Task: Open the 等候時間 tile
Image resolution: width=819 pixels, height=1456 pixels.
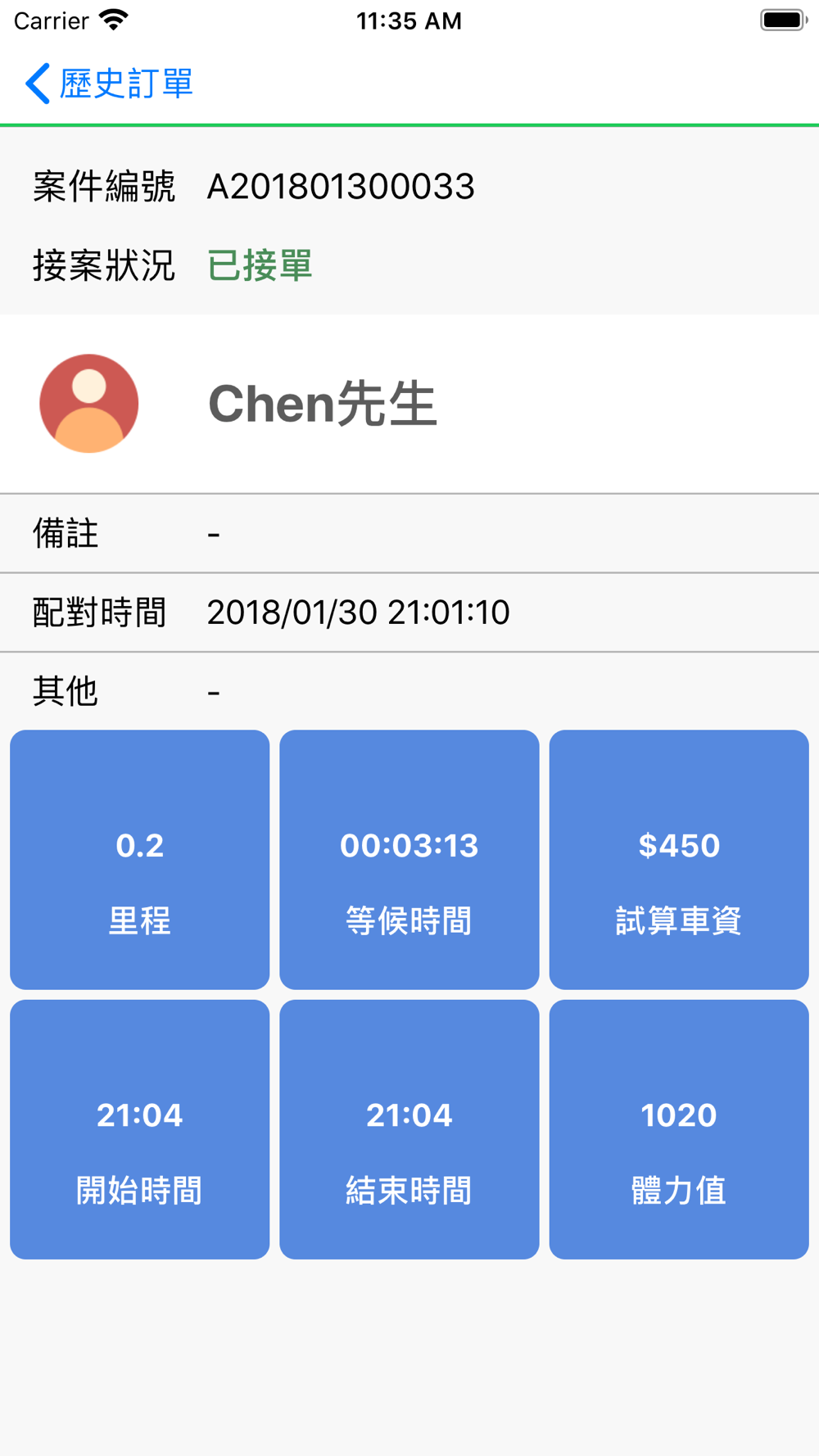Action: click(409, 860)
